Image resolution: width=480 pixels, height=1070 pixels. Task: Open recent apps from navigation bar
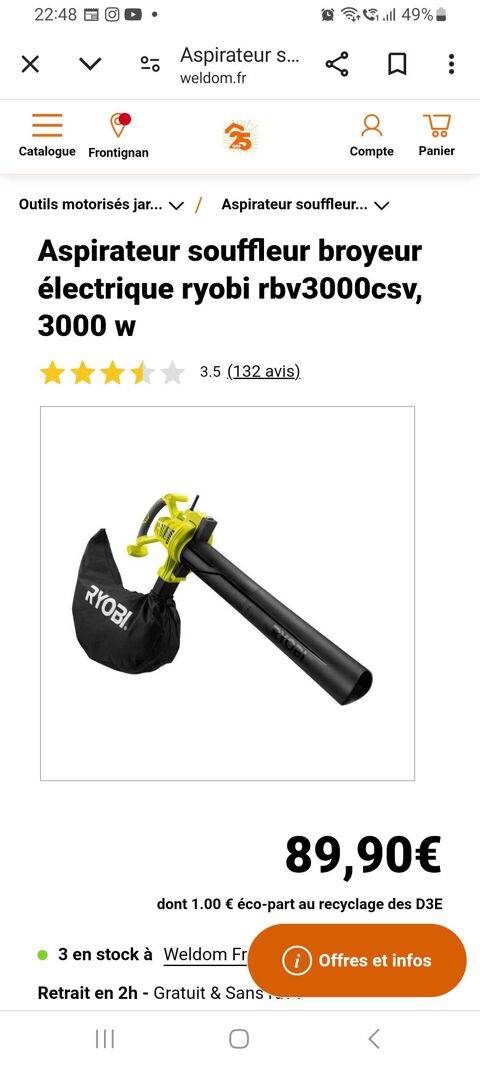click(104, 1039)
